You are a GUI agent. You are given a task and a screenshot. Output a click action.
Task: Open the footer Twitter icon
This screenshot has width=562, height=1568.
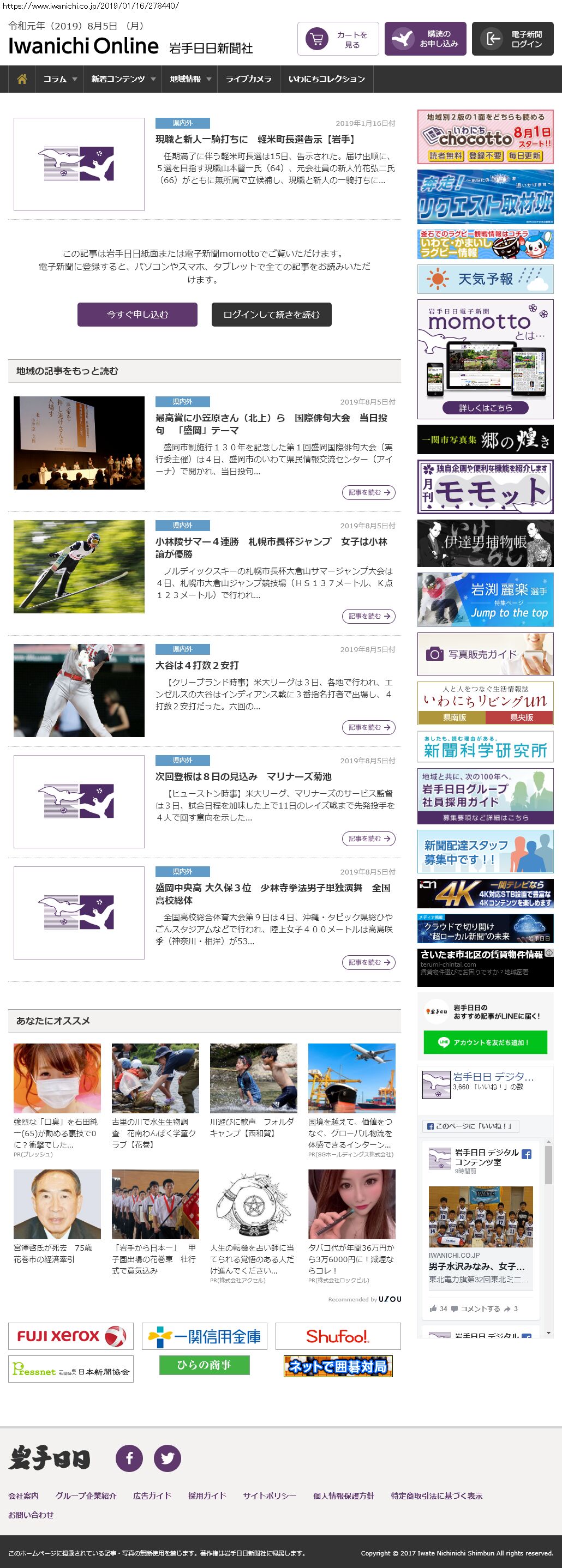(x=167, y=1458)
